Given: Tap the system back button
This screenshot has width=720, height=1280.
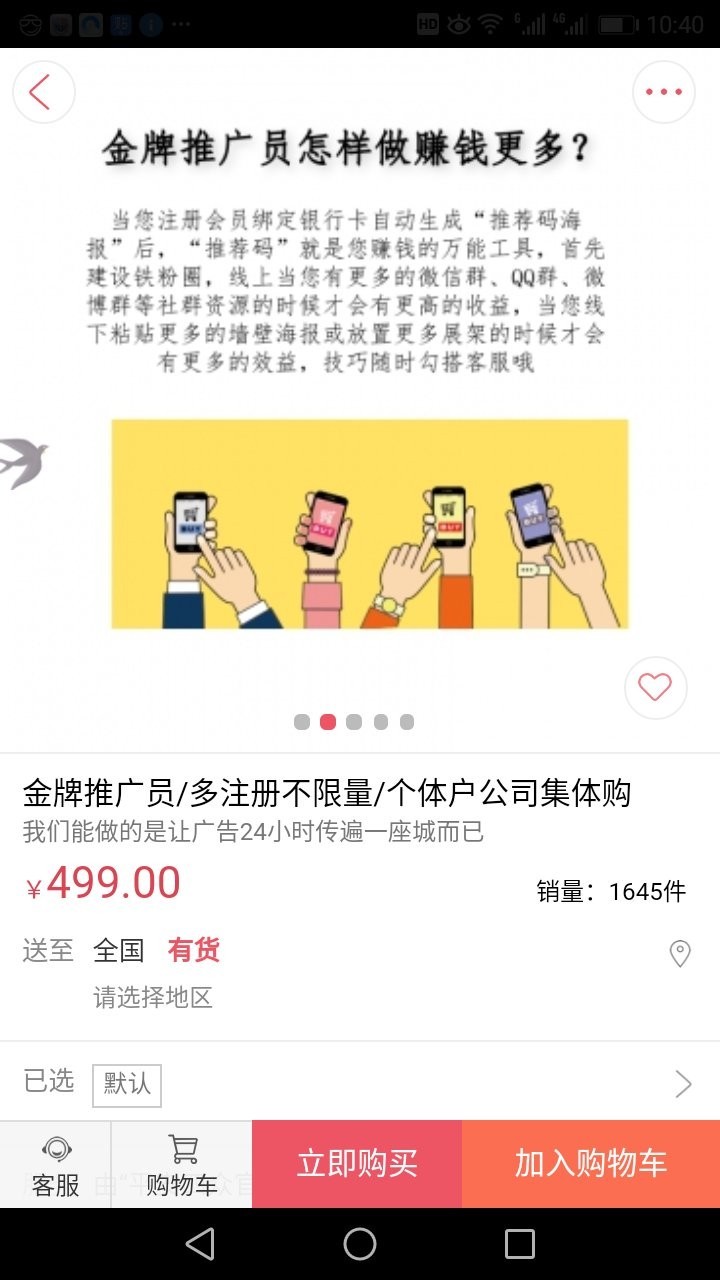Looking at the screenshot, I should (x=200, y=1244).
